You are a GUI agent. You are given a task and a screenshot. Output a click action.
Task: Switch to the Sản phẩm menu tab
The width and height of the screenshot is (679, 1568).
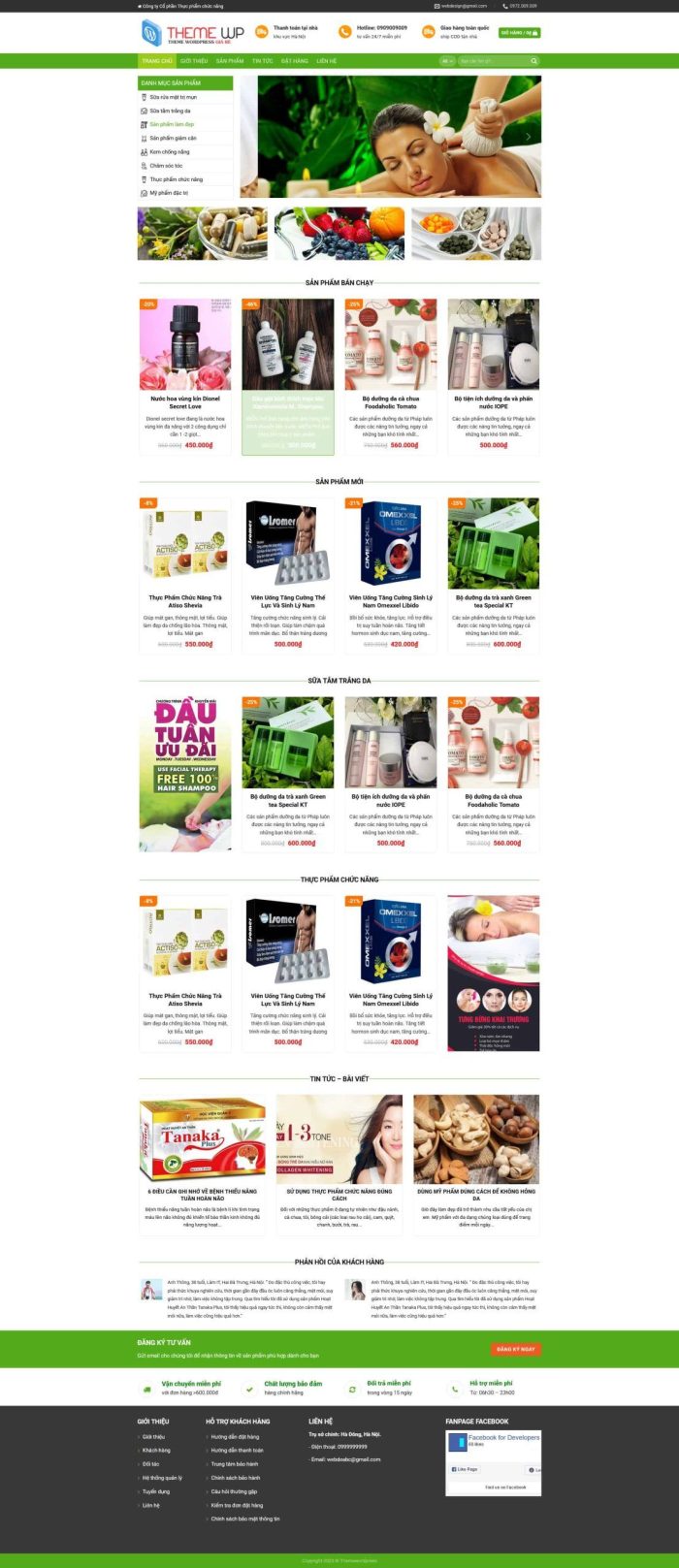tap(230, 61)
